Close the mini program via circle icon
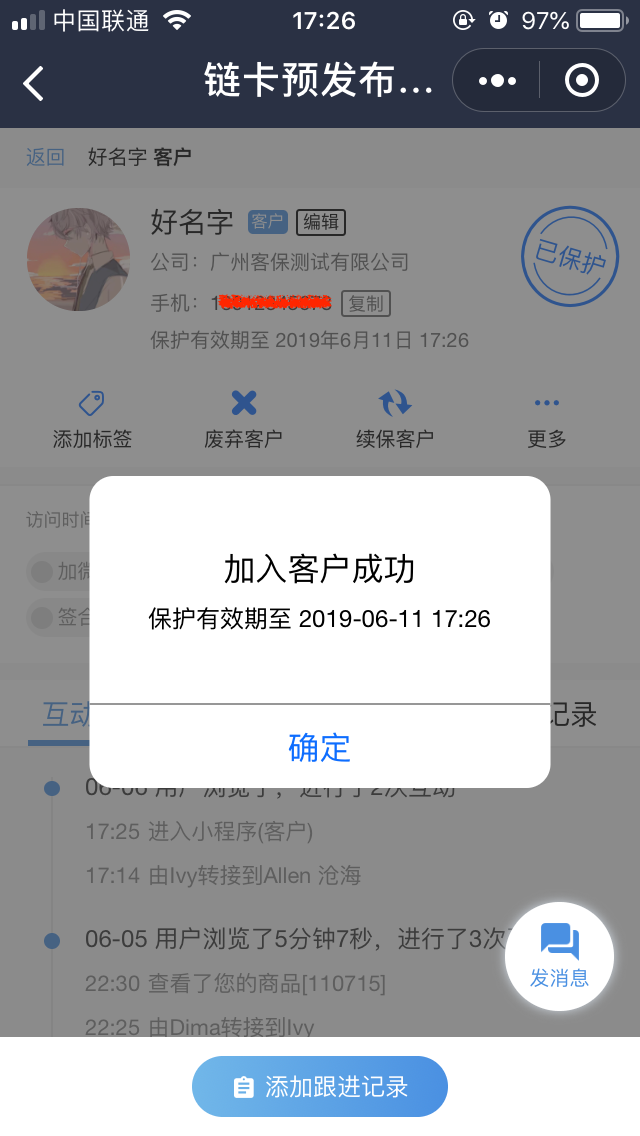Viewport: 640px width, 1136px height. click(582, 81)
